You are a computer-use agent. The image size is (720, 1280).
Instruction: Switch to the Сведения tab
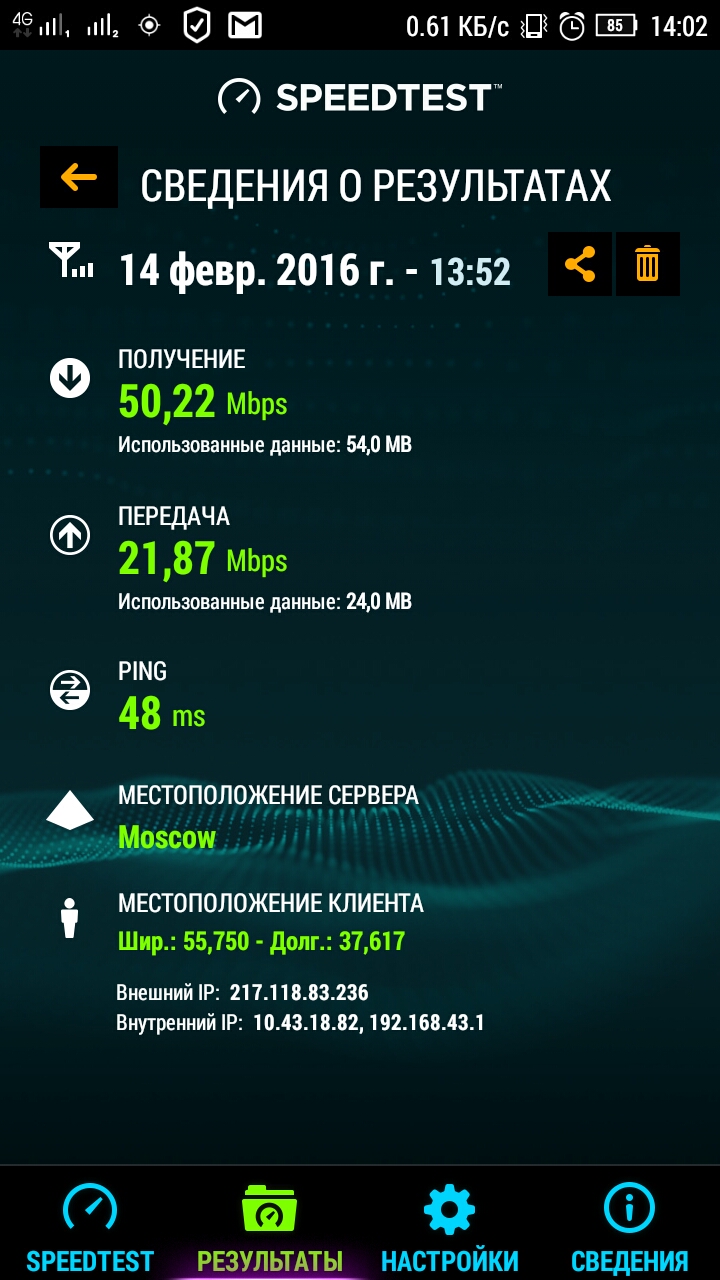[630, 1227]
